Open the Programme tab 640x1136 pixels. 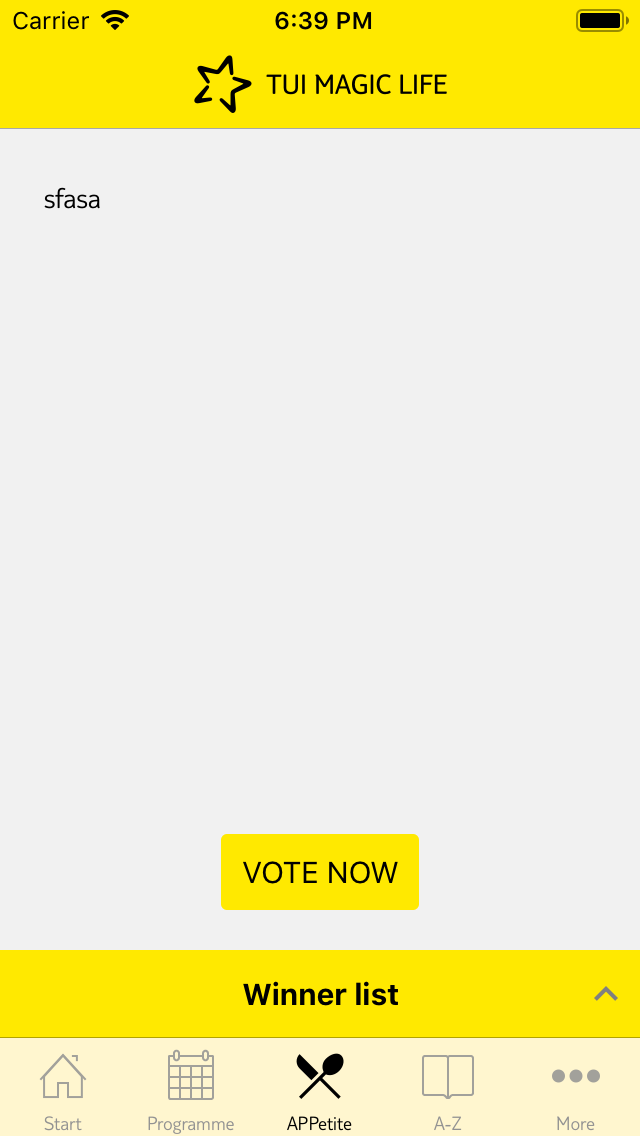pyautogui.click(x=191, y=1088)
